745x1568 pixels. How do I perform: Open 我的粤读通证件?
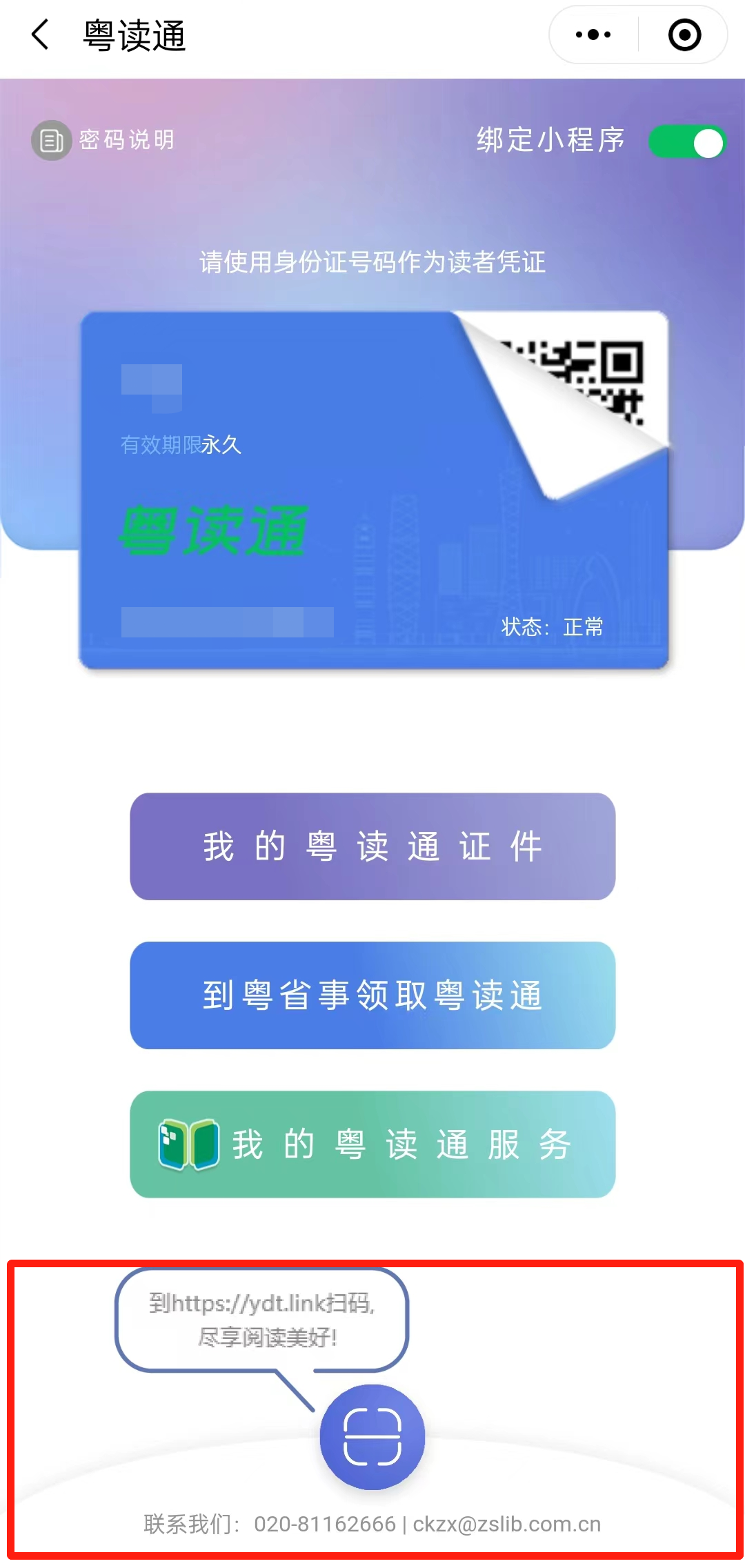click(372, 846)
